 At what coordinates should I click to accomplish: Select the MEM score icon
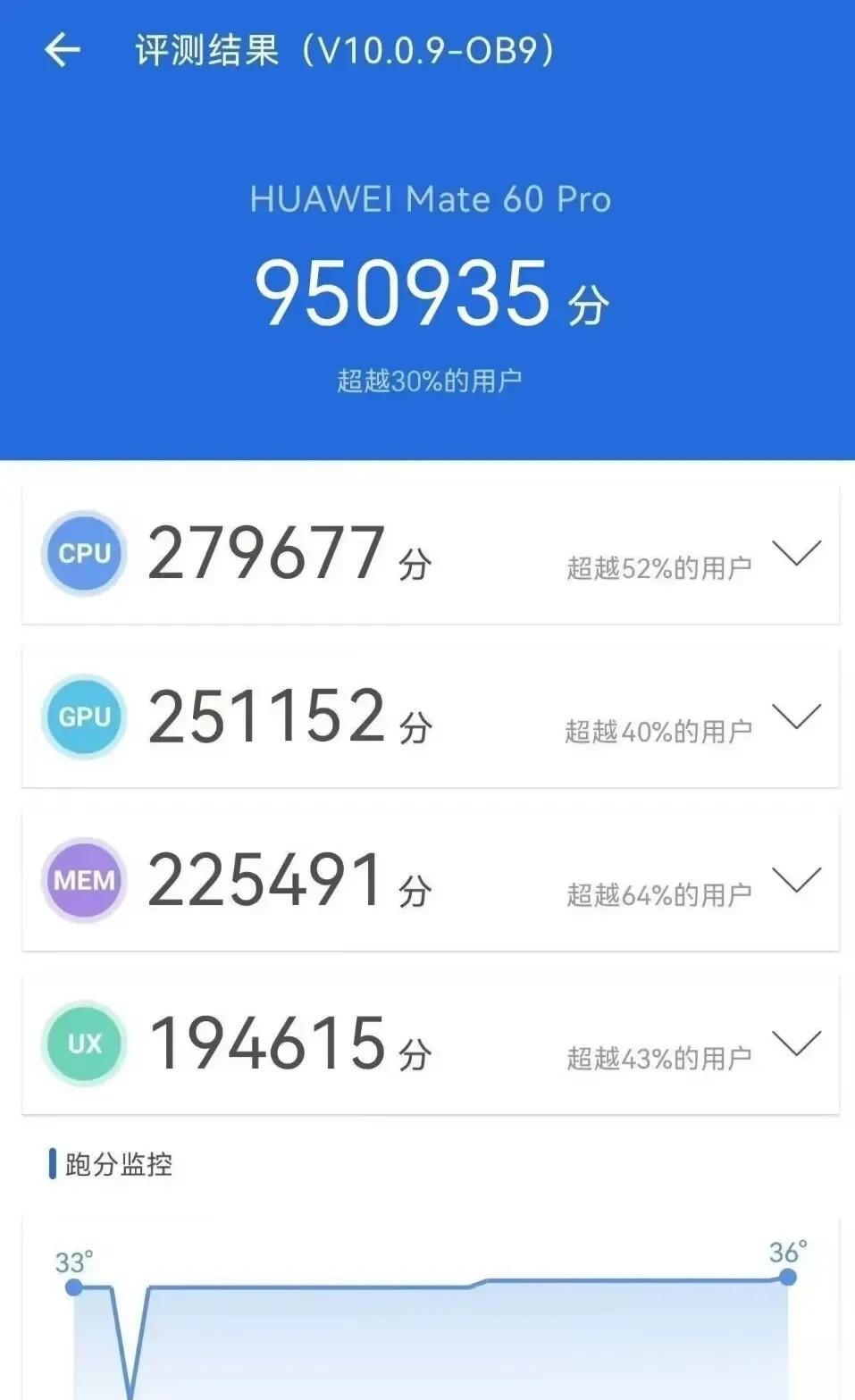coord(82,879)
